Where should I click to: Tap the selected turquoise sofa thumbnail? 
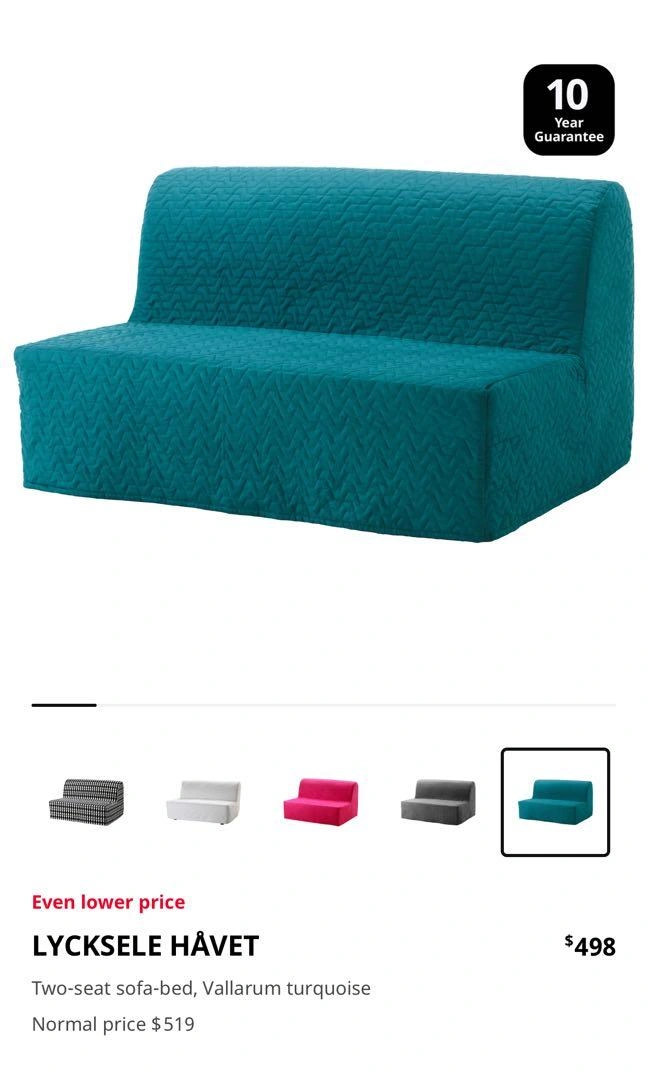[x=555, y=802]
